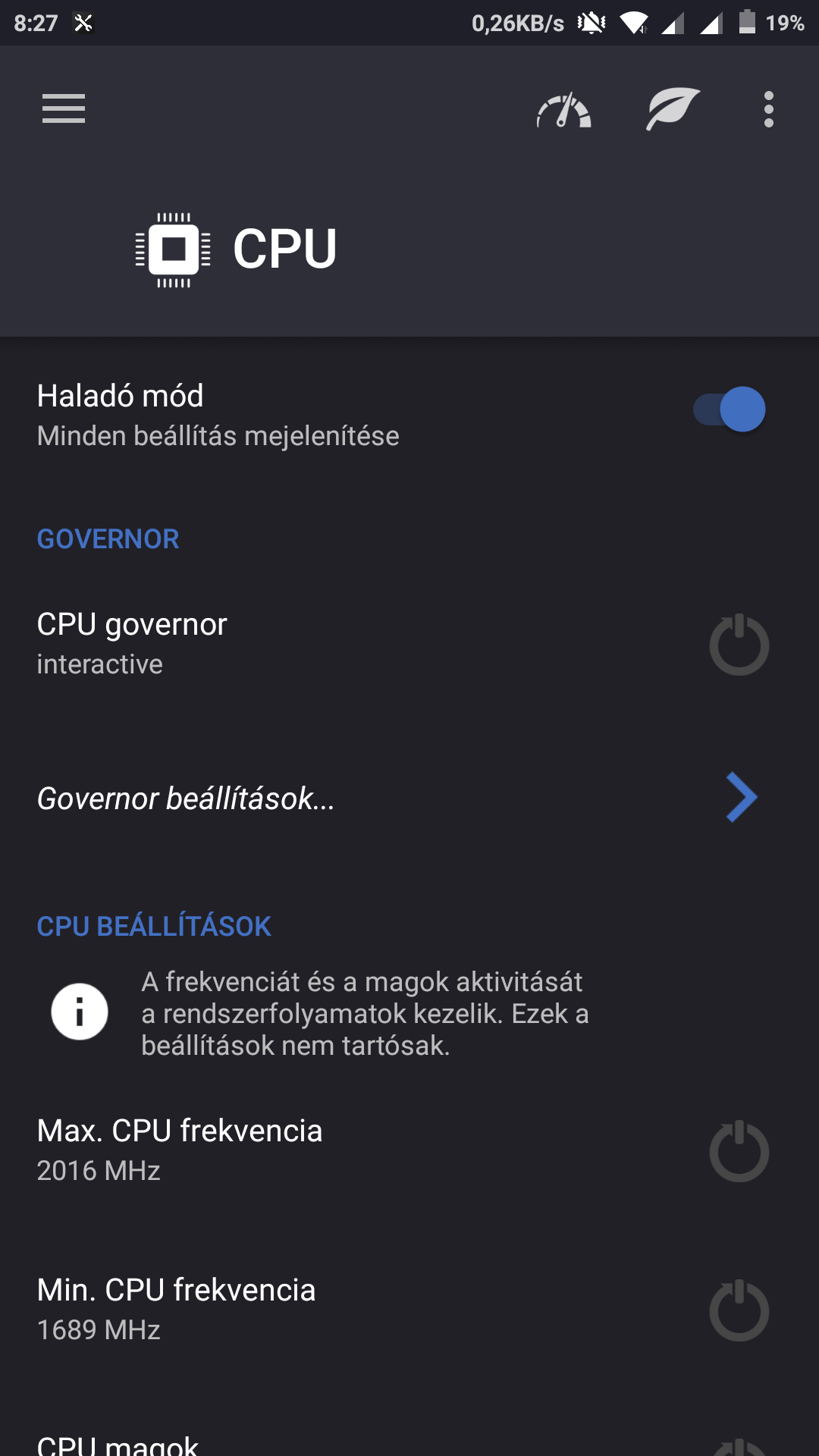Change Min. CPU frekvencia value
This screenshot has height=1456, width=819.
click(x=303, y=1309)
